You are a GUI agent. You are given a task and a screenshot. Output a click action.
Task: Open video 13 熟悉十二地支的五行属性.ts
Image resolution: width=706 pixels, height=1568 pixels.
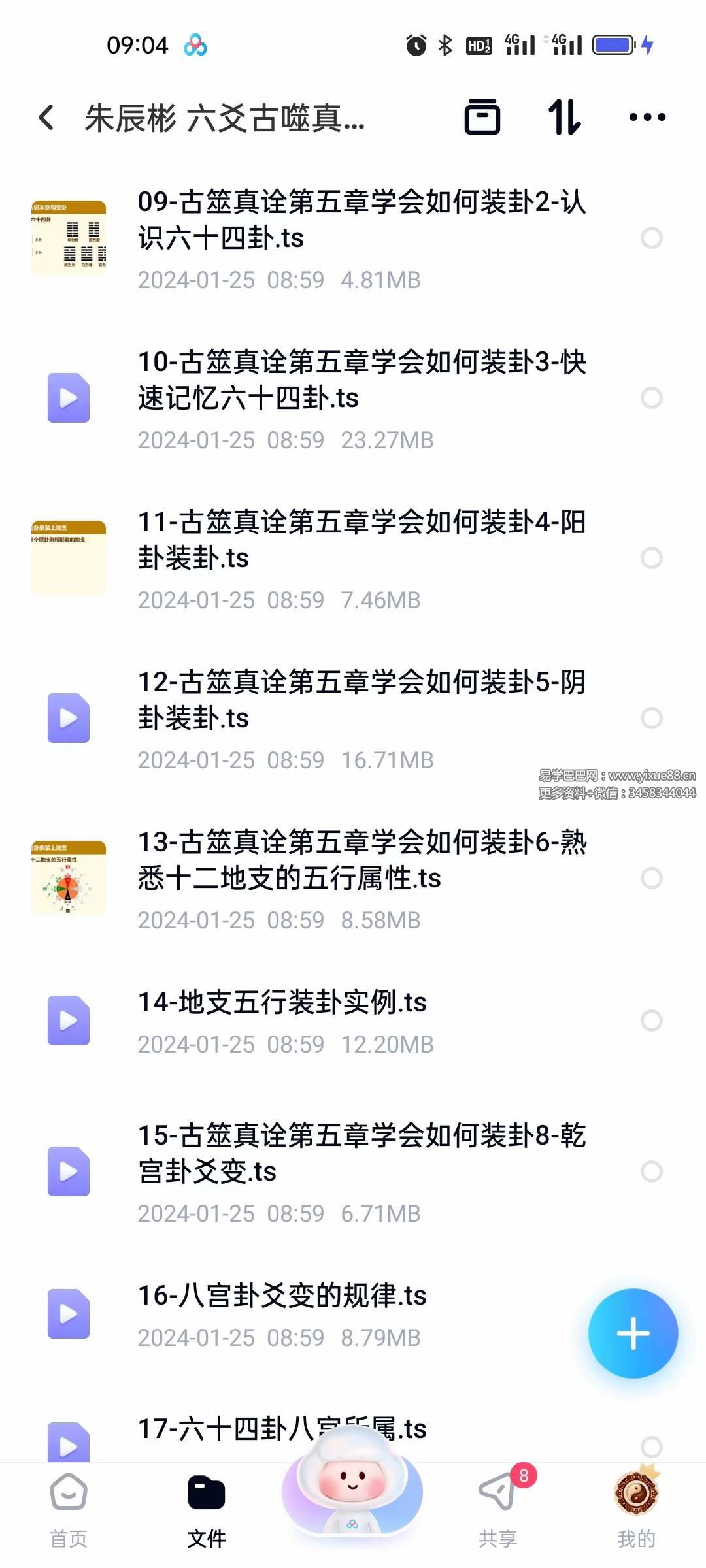click(x=361, y=860)
